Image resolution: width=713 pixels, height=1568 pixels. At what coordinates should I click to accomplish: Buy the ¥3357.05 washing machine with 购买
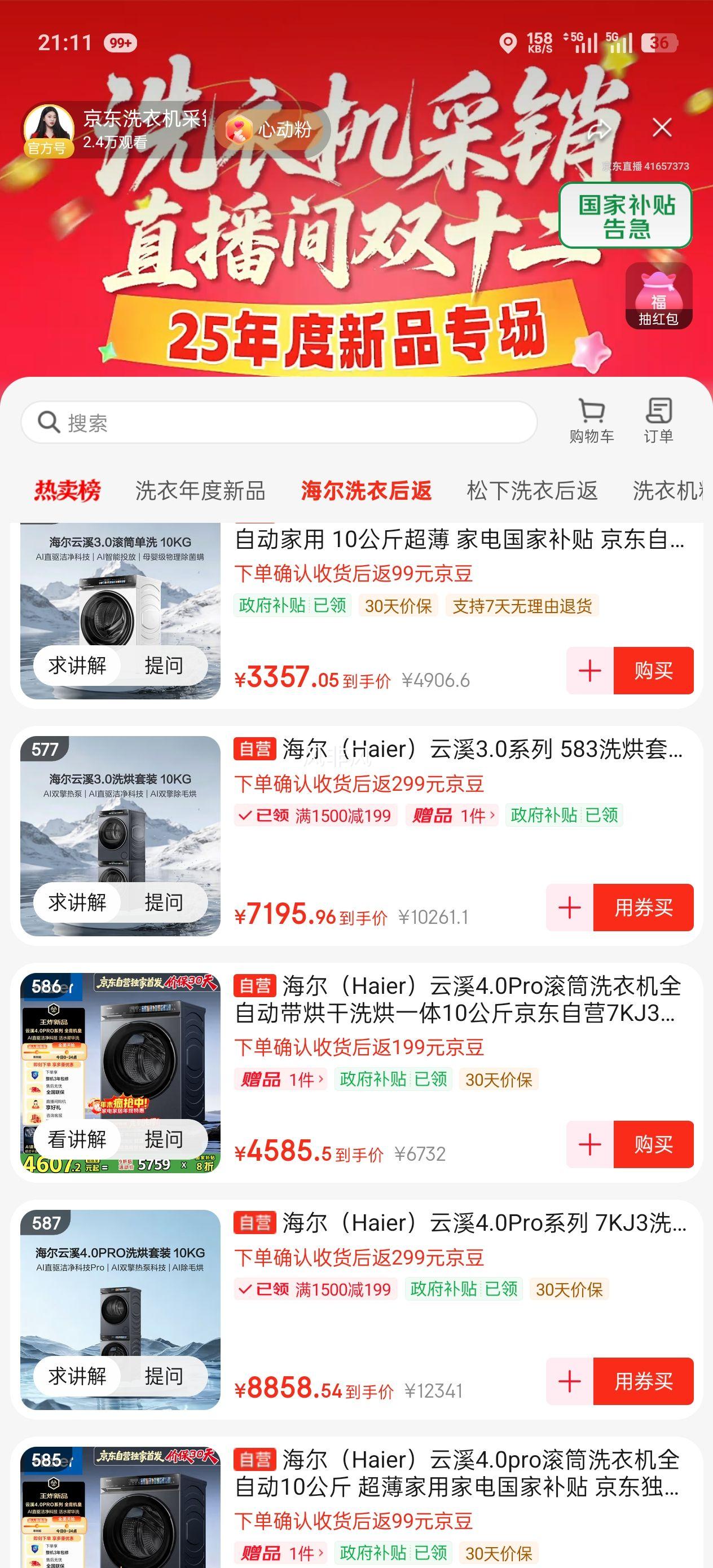(653, 671)
